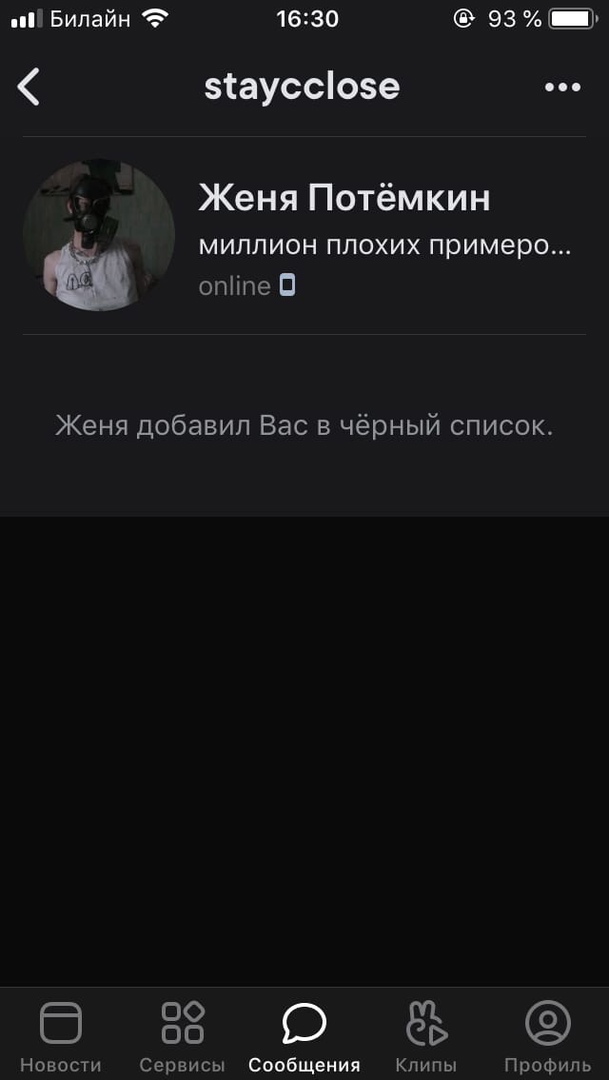
Task: Open the Сервисы tab
Action: [182, 1035]
